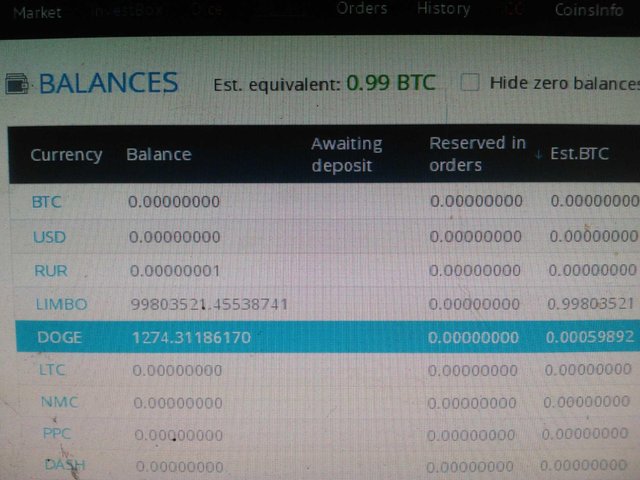Open the NMC currency link

(x=59, y=402)
